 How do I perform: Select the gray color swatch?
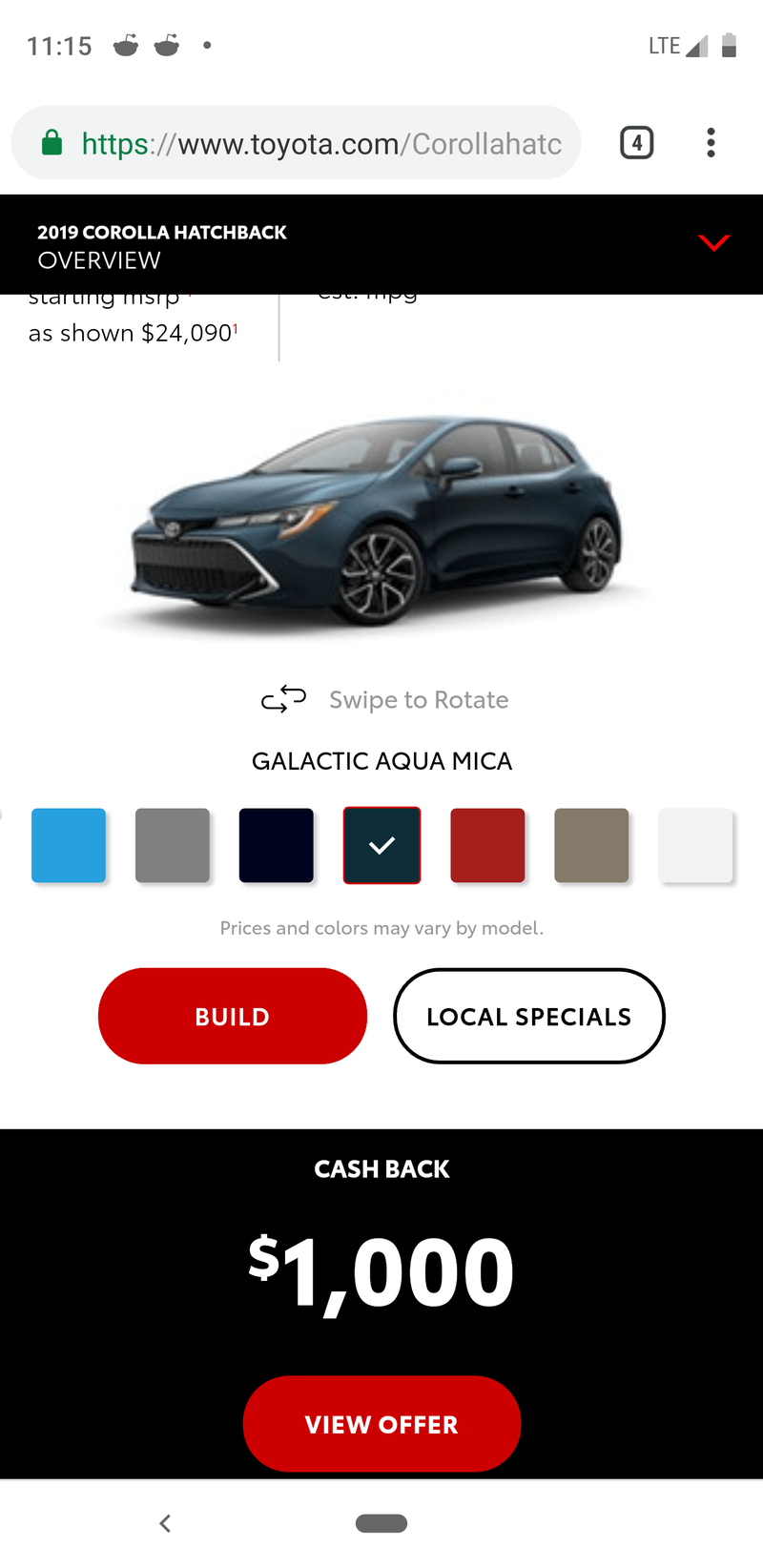point(173,845)
